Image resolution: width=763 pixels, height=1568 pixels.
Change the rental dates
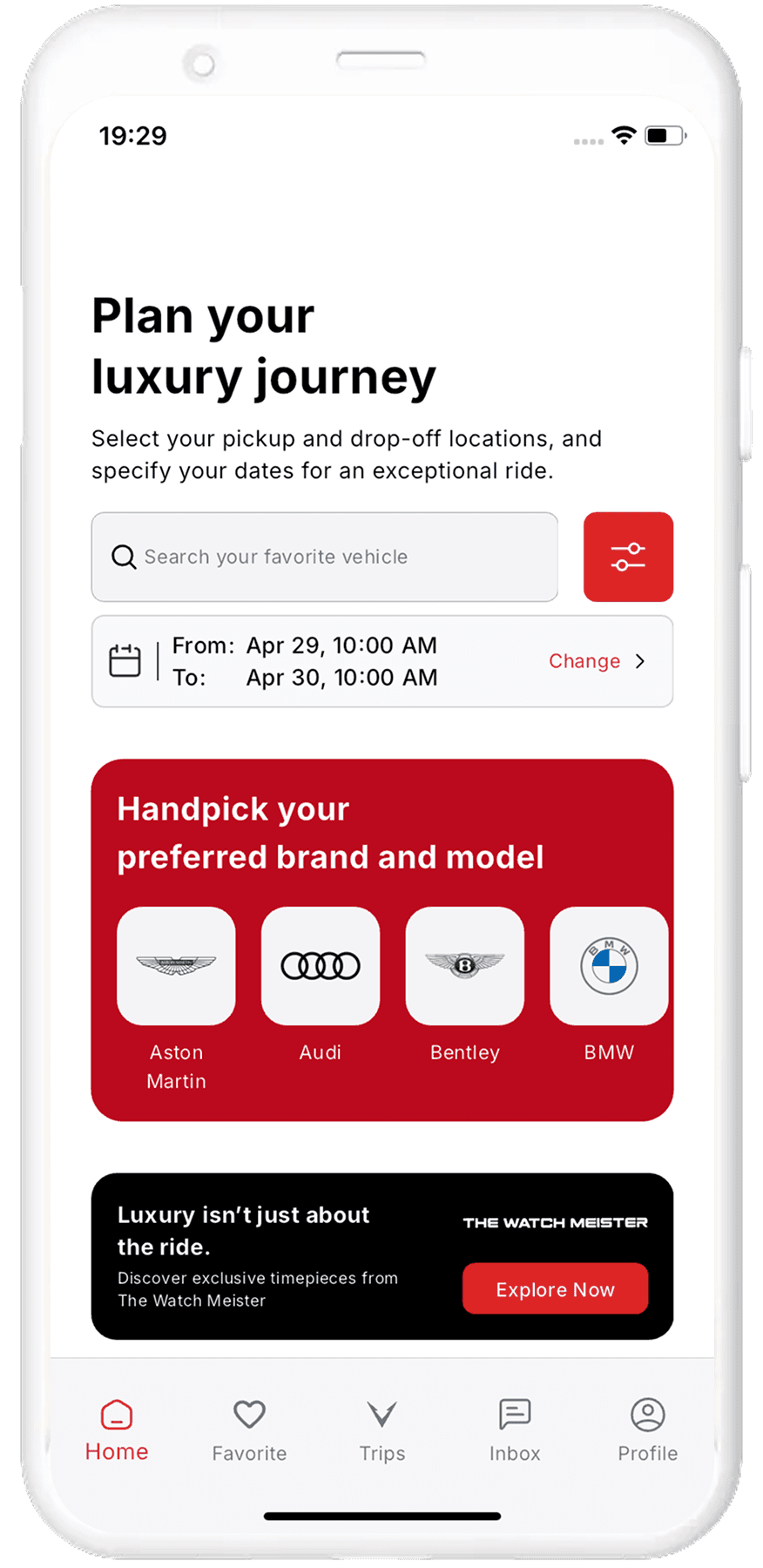pyautogui.click(x=598, y=661)
